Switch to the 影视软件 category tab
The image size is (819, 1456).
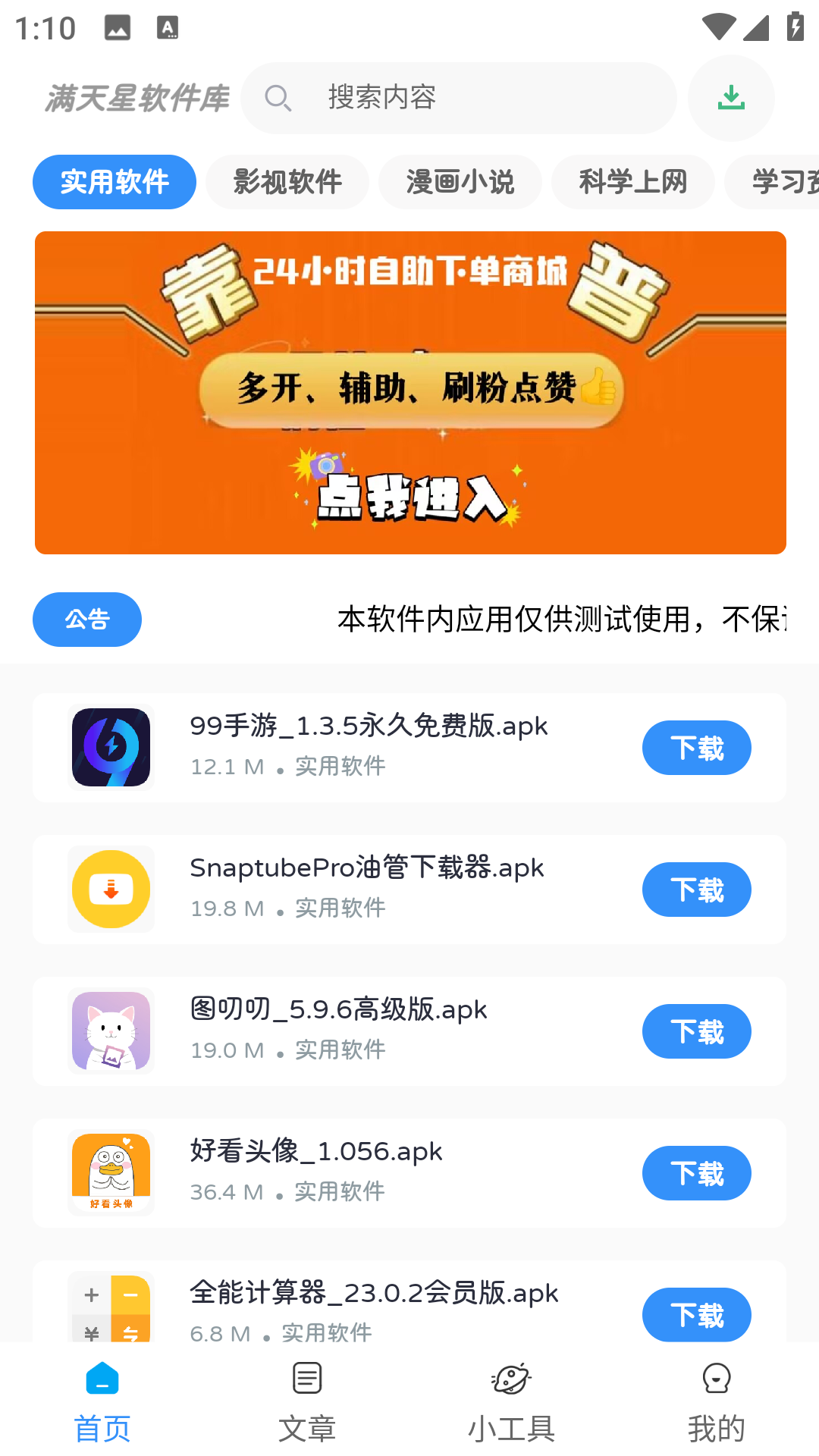pos(287,181)
